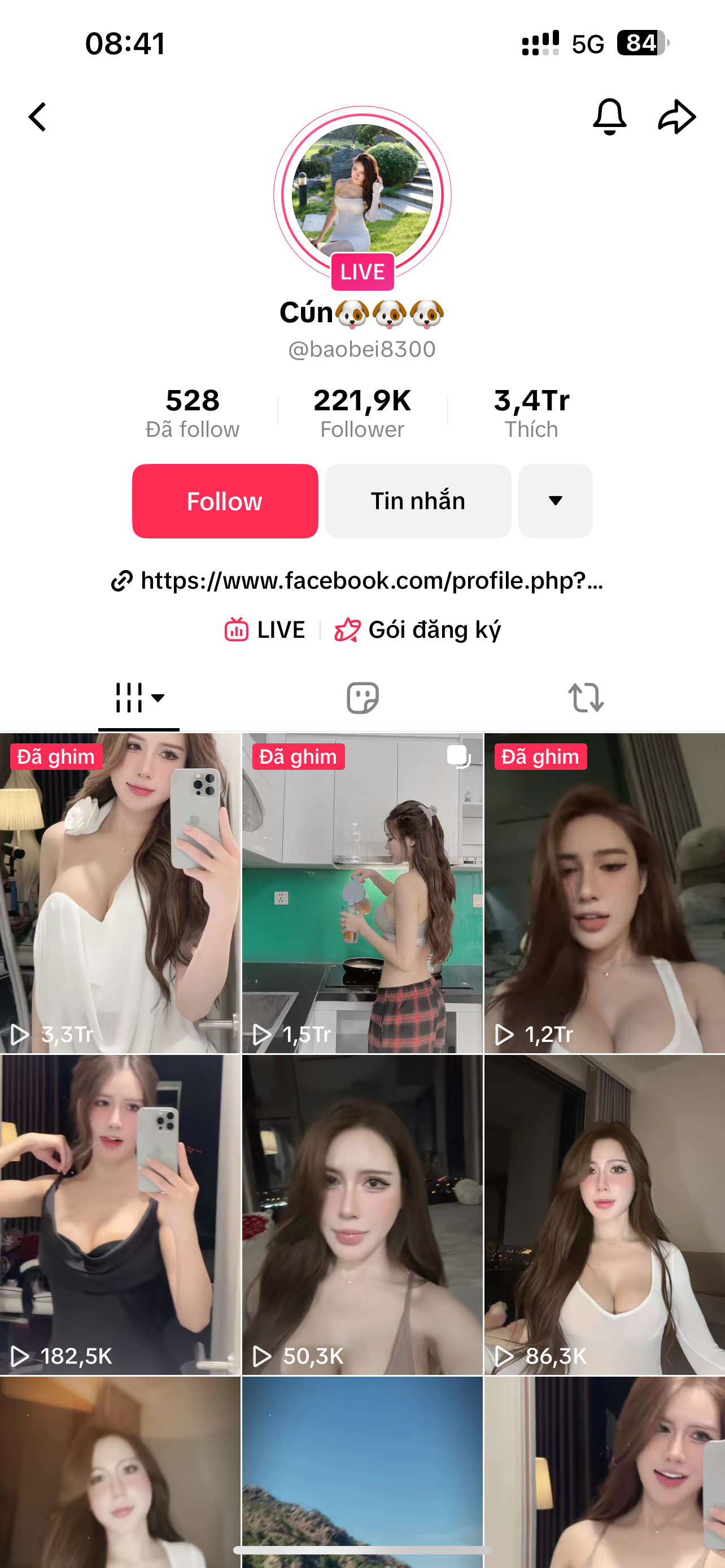Open the LIVE shortcut below the link
This screenshot has width=725, height=1568.
[265, 629]
